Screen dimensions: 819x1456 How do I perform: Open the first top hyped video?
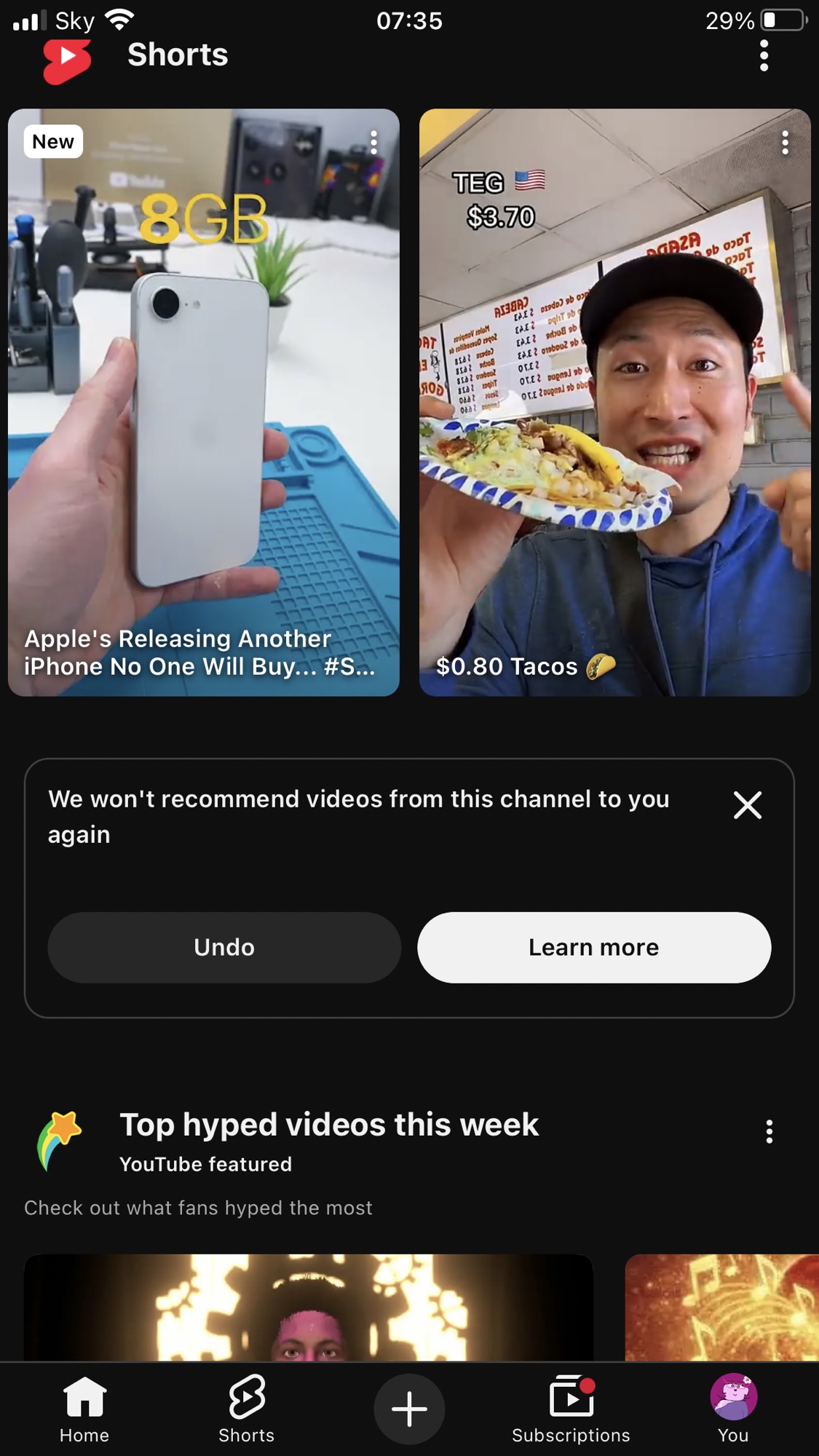[x=309, y=1307]
